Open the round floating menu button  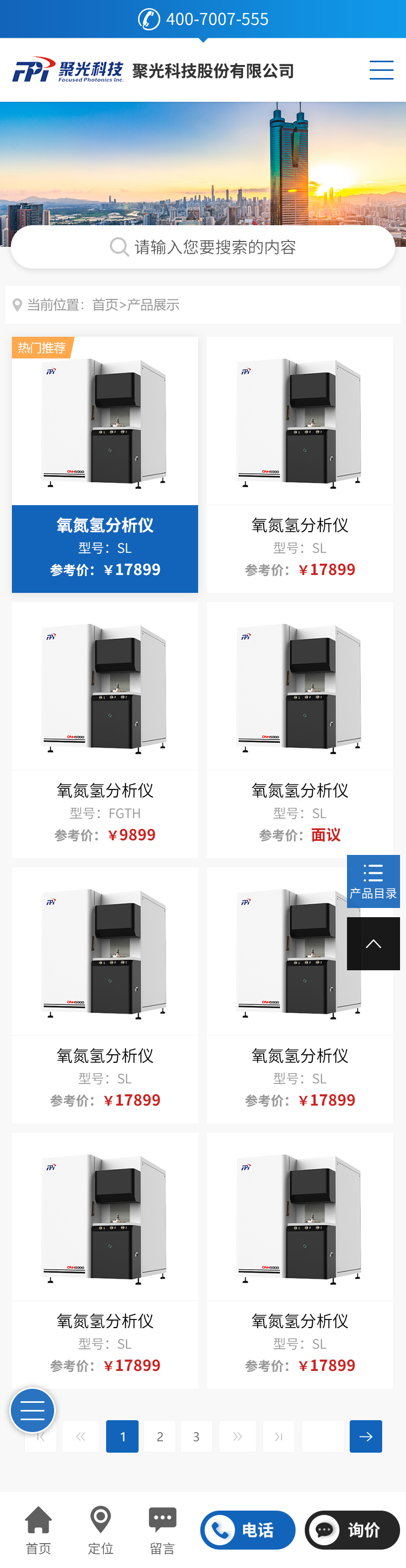pos(33,1410)
